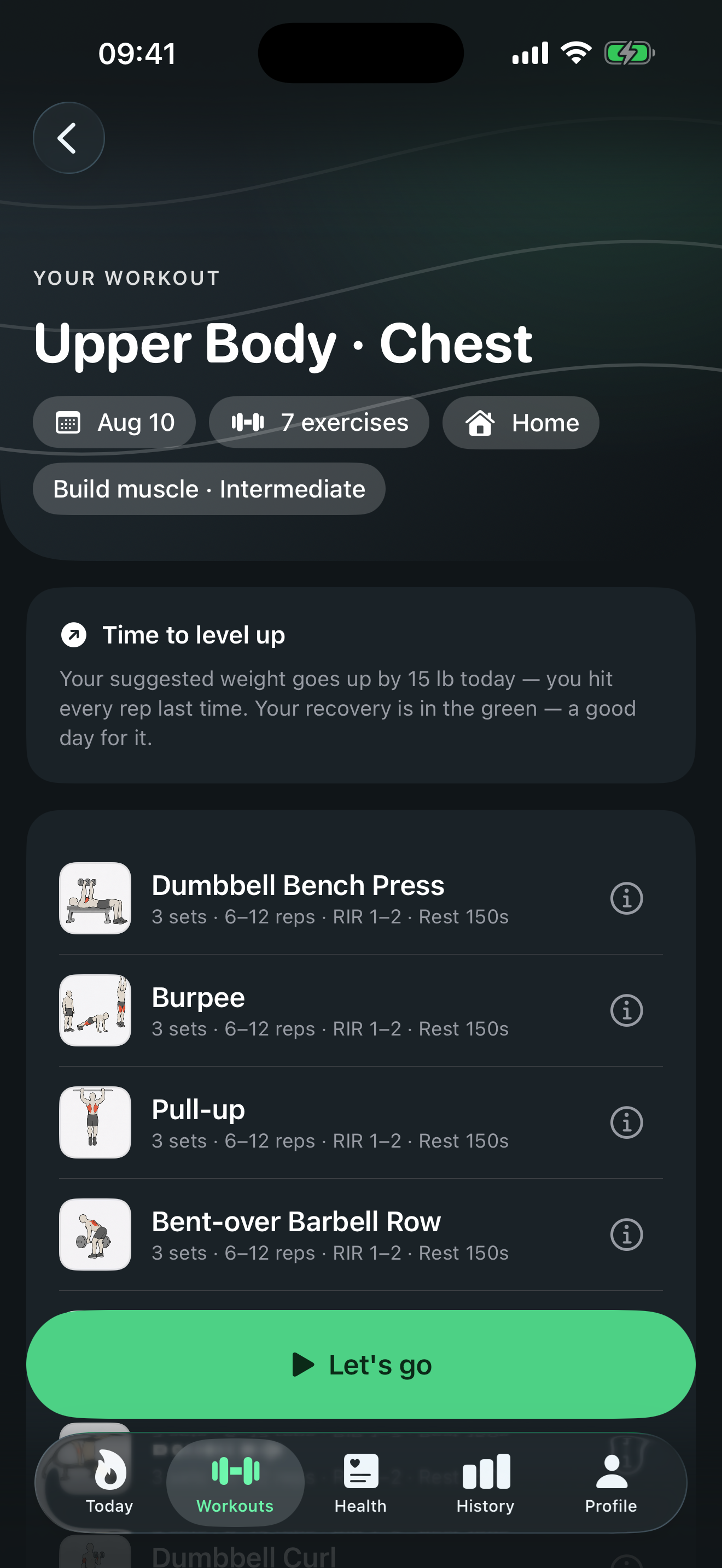View info about the Pull-up exercise
The height and width of the screenshot is (1568, 722).
pos(626,1122)
